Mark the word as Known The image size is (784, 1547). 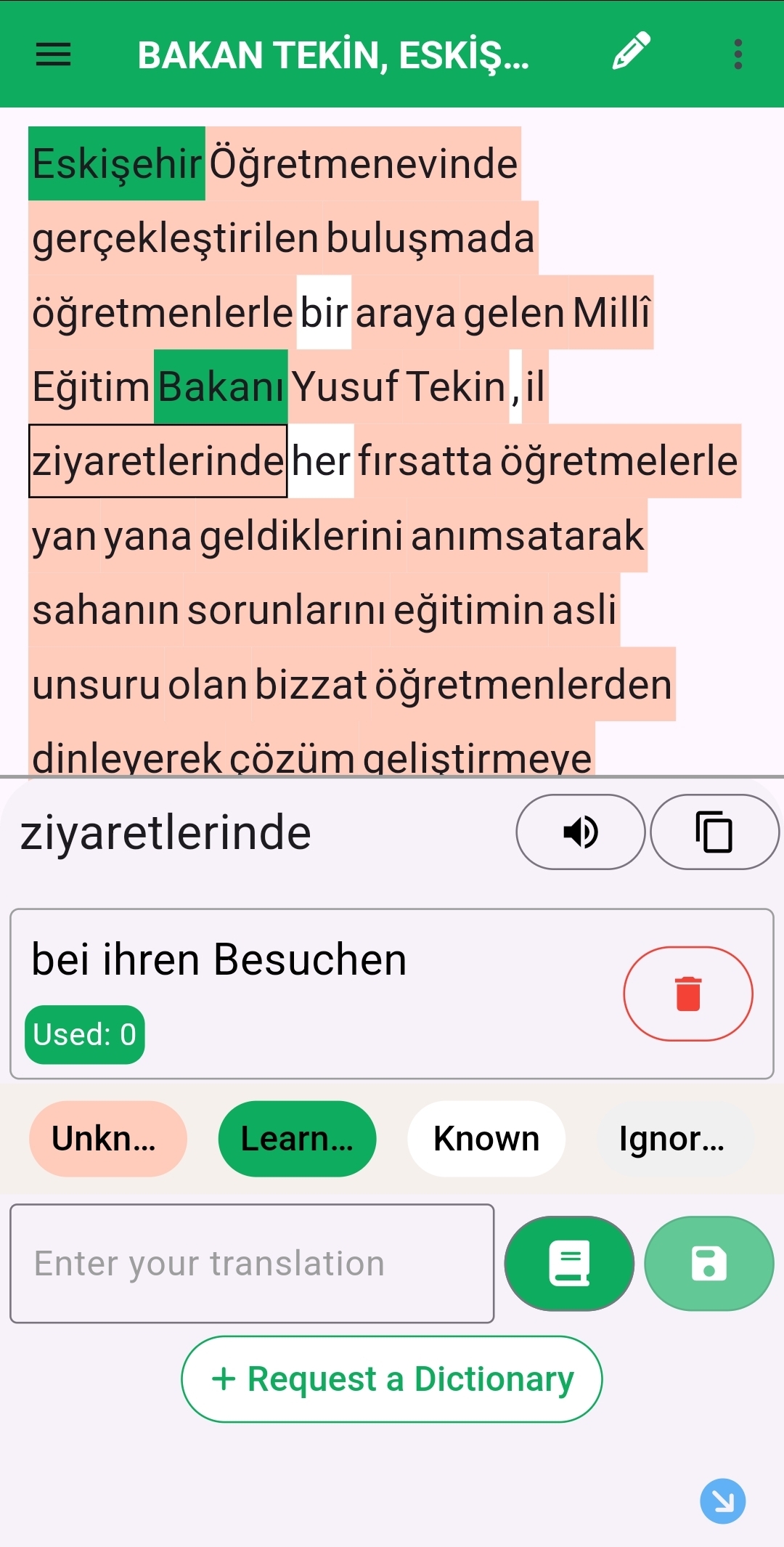486,1139
